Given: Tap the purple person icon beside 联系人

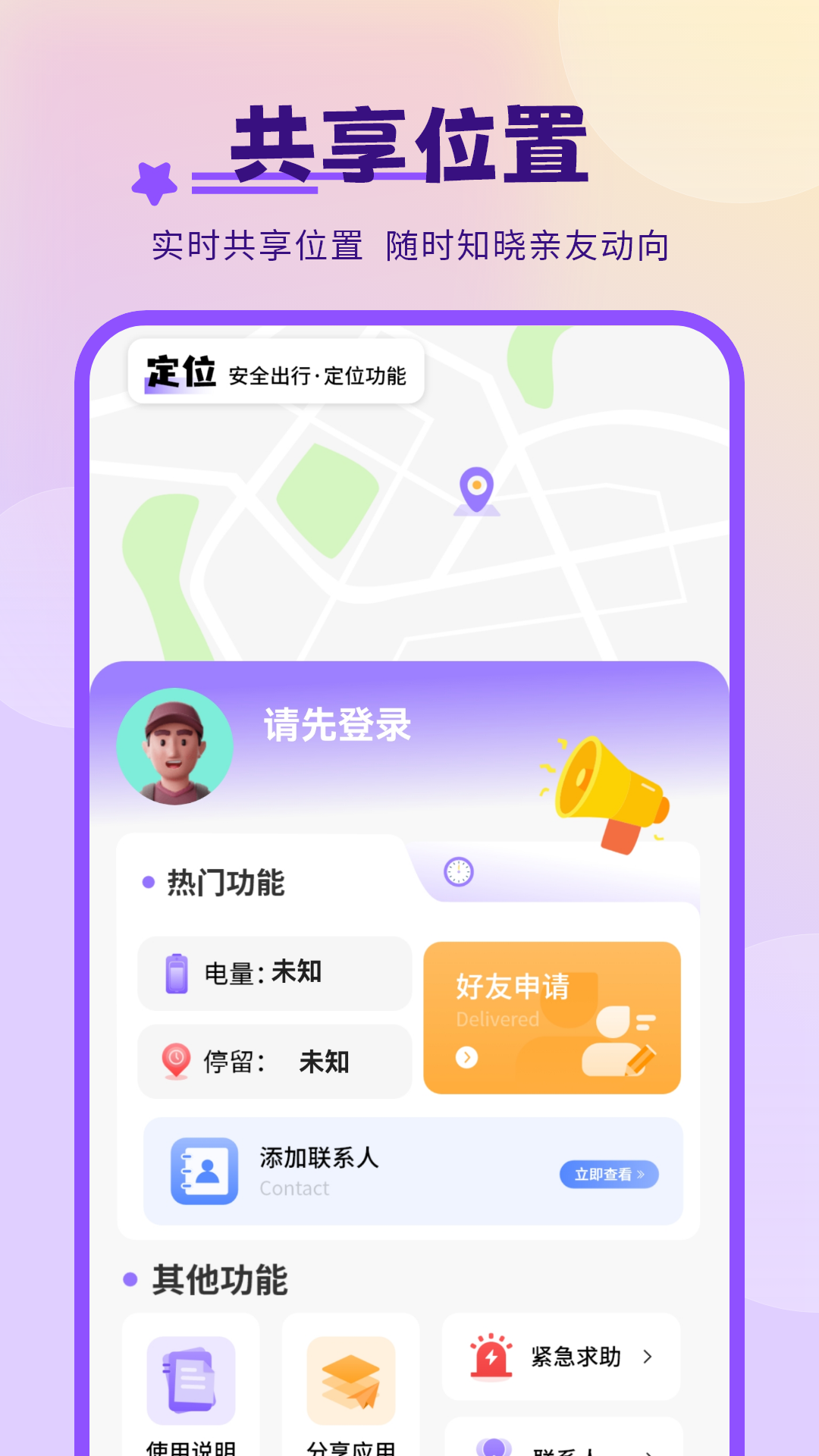Looking at the screenshot, I should [x=494, y=1447].
